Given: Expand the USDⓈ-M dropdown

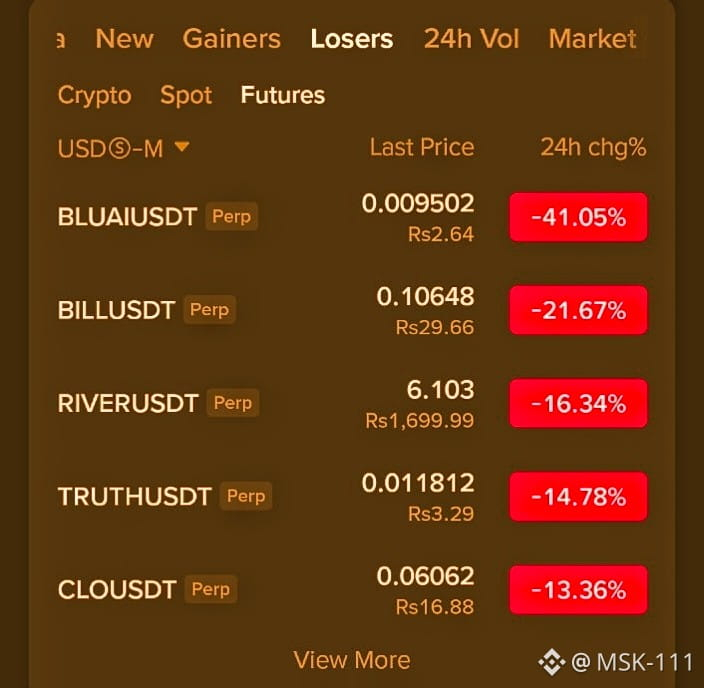Looking at the screenshot, I should [x=123, y=148].
